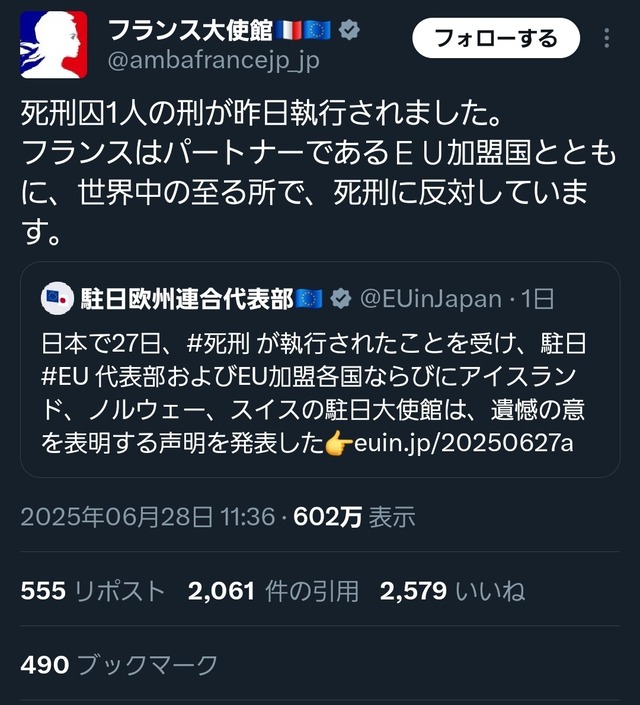View the 2,579 likes list
Screen dimensions: 640x705
point(451,591)
